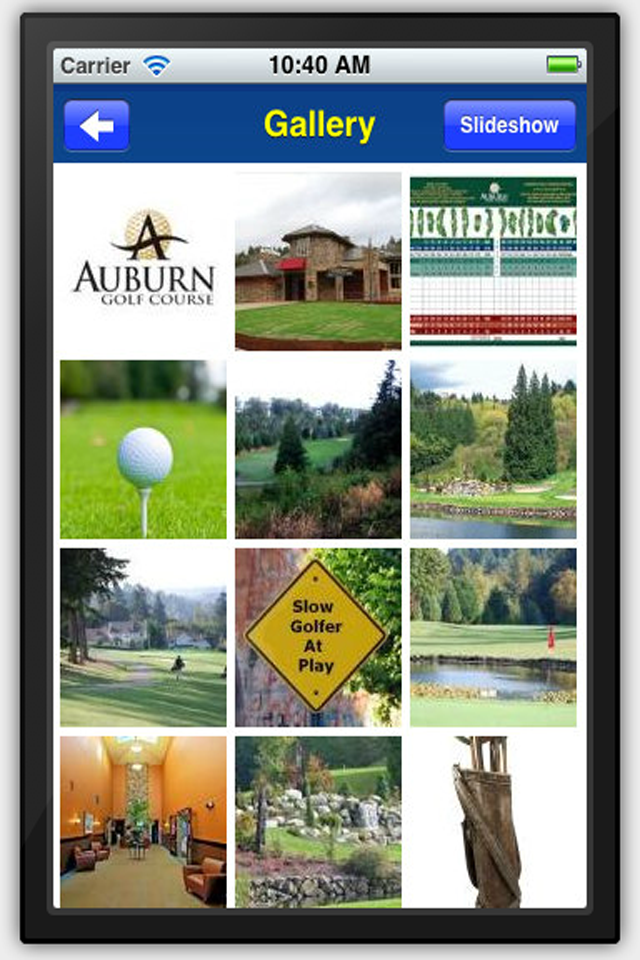The width and height of the screenshot is (640, 960).
Task: Go back using the arrow button
Action: click(x=96, y=126)
